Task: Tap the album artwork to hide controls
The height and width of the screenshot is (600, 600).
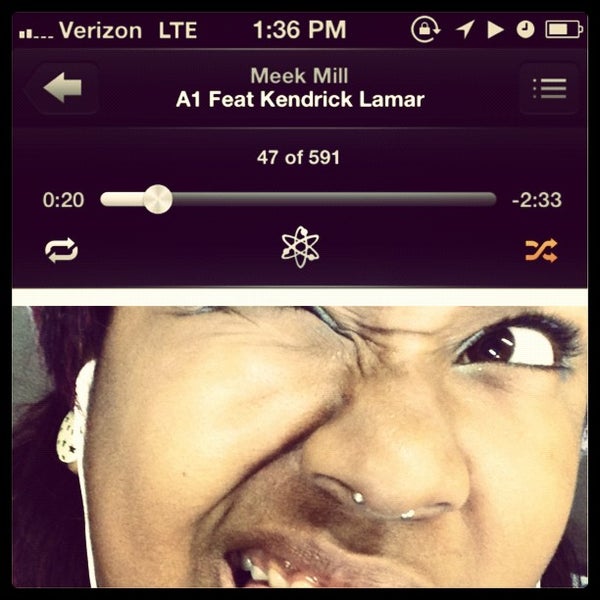Action: (x=300, y=450)
